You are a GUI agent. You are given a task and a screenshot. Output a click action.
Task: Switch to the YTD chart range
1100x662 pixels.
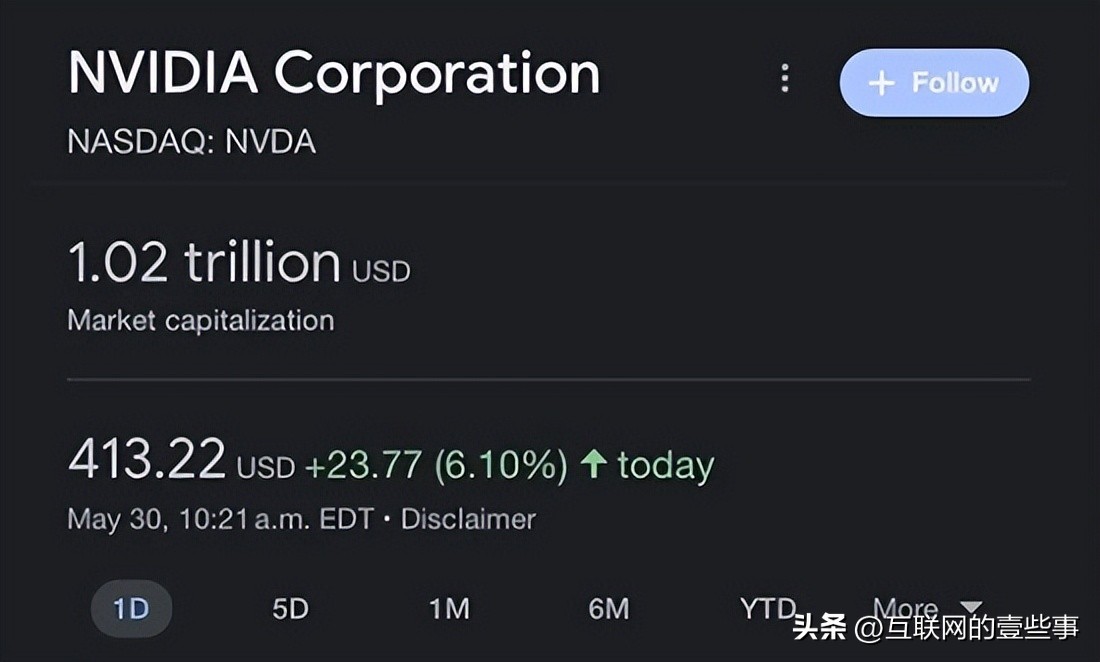tap(767, 607)
